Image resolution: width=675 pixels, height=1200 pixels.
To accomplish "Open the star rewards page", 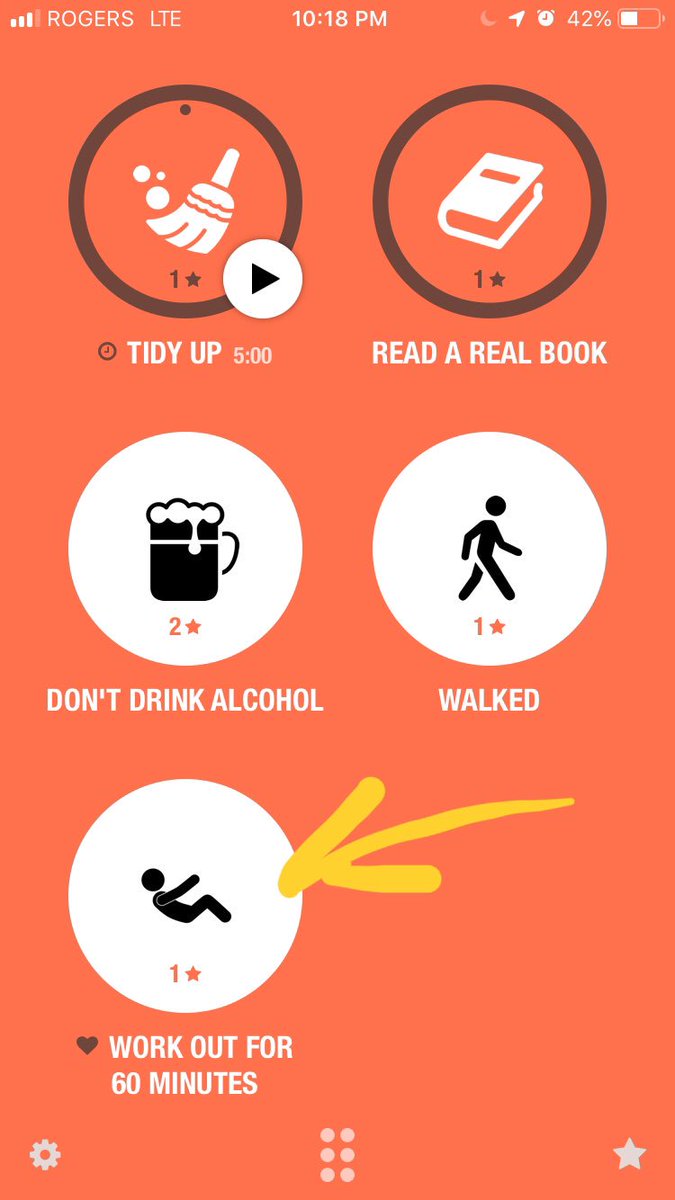I will click(x=629, y=1156).
